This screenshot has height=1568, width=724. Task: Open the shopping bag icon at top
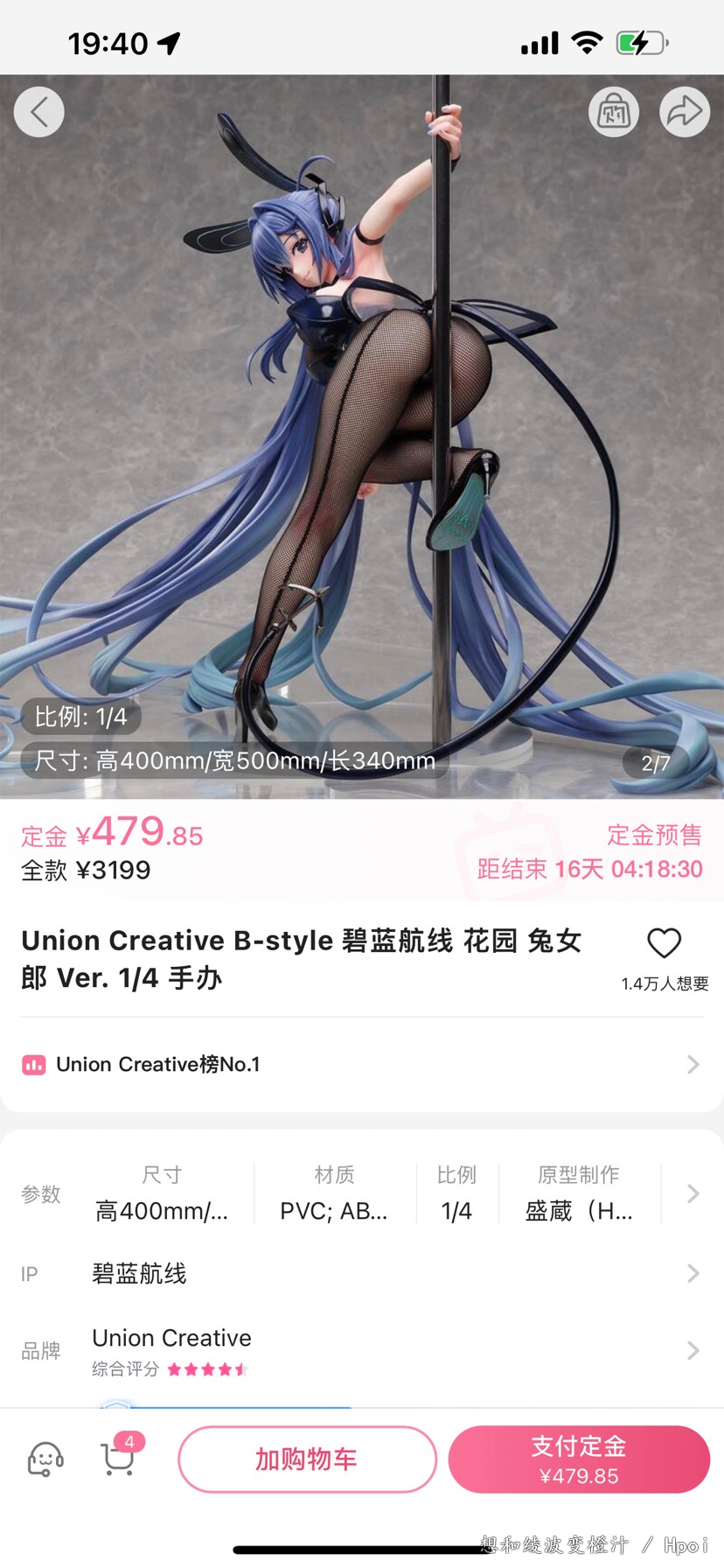614,112
